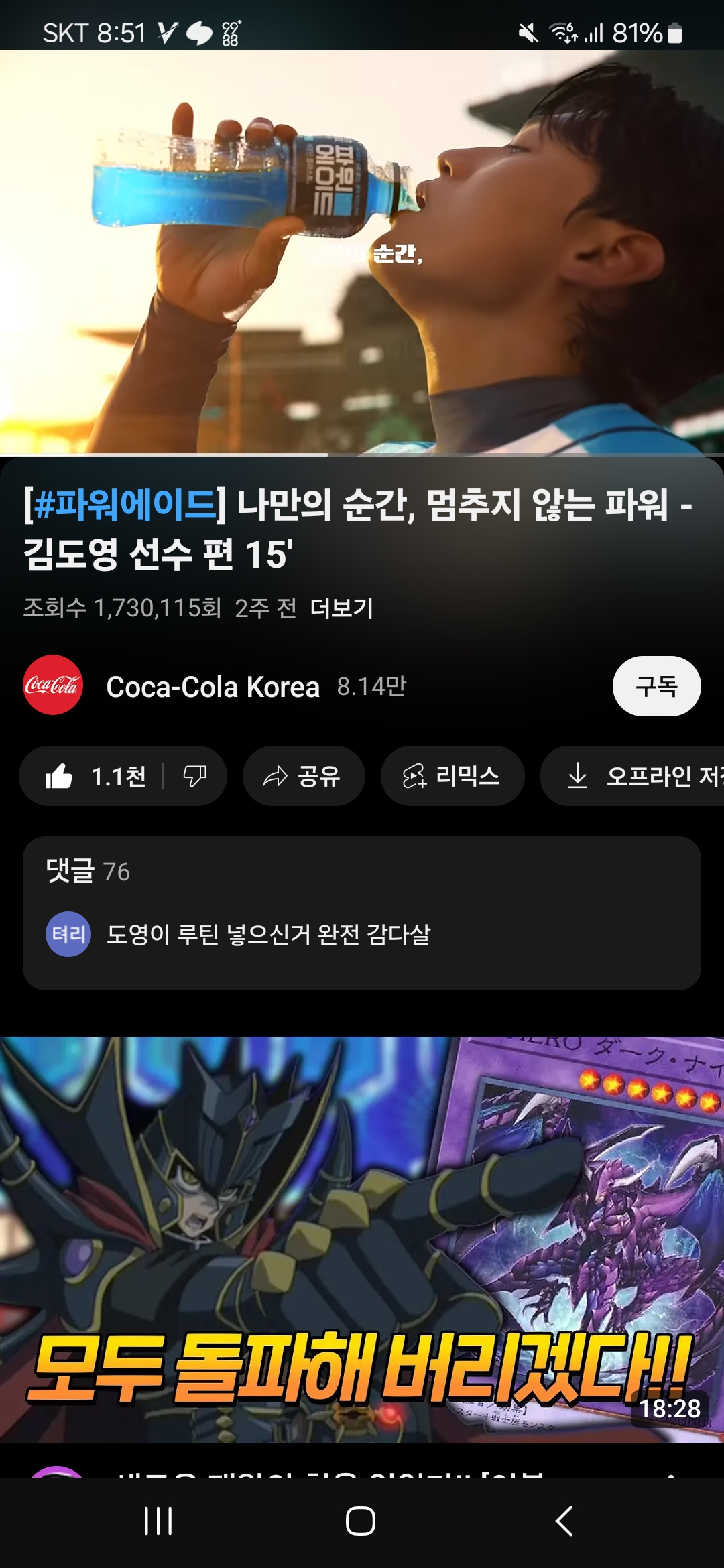This screenshot has height=1568, width=724.
Task: Open the 모두 돌파해 버리겠다 video thumbnail
Action: click(x=362, y=1240)
